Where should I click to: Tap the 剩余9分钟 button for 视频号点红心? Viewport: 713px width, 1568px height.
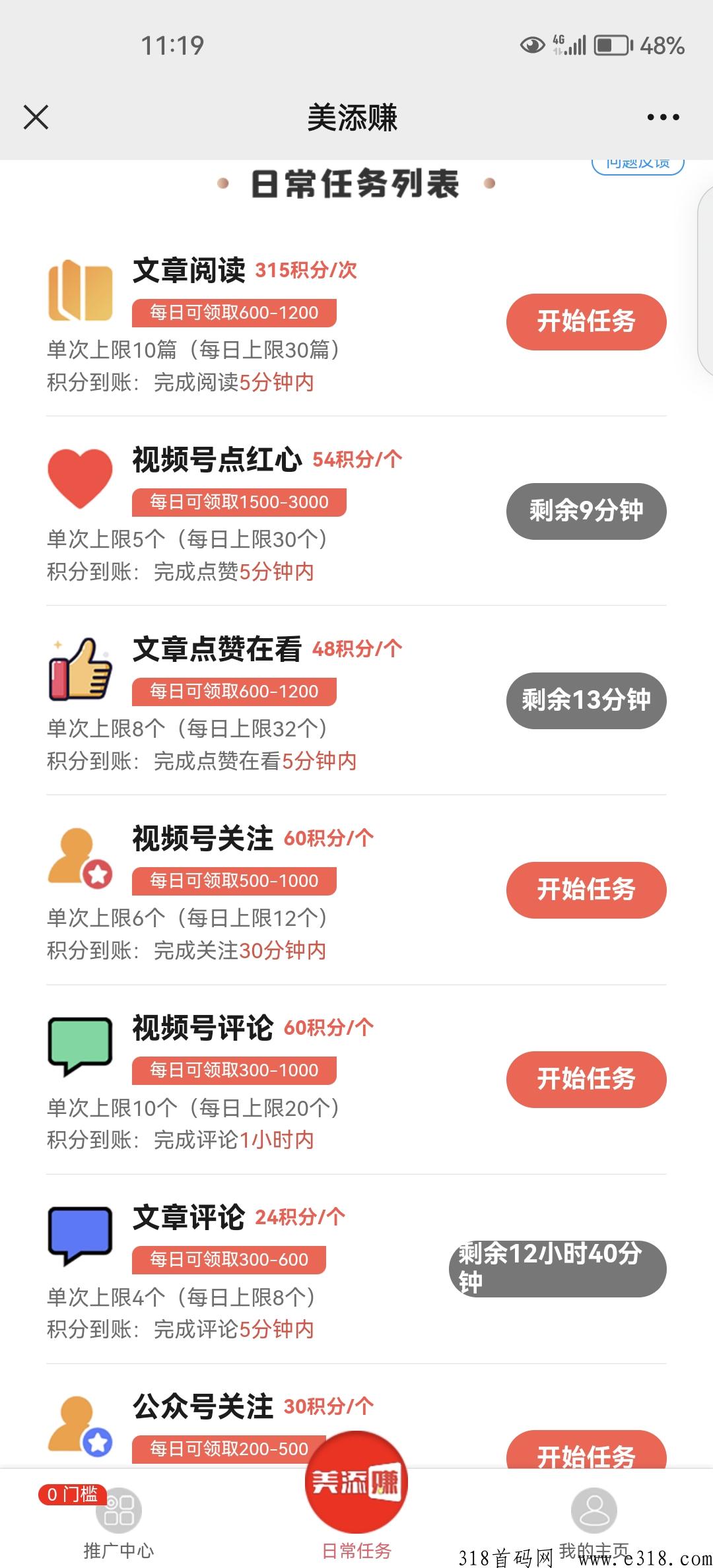pyautogui.click(x=586, y=511)
